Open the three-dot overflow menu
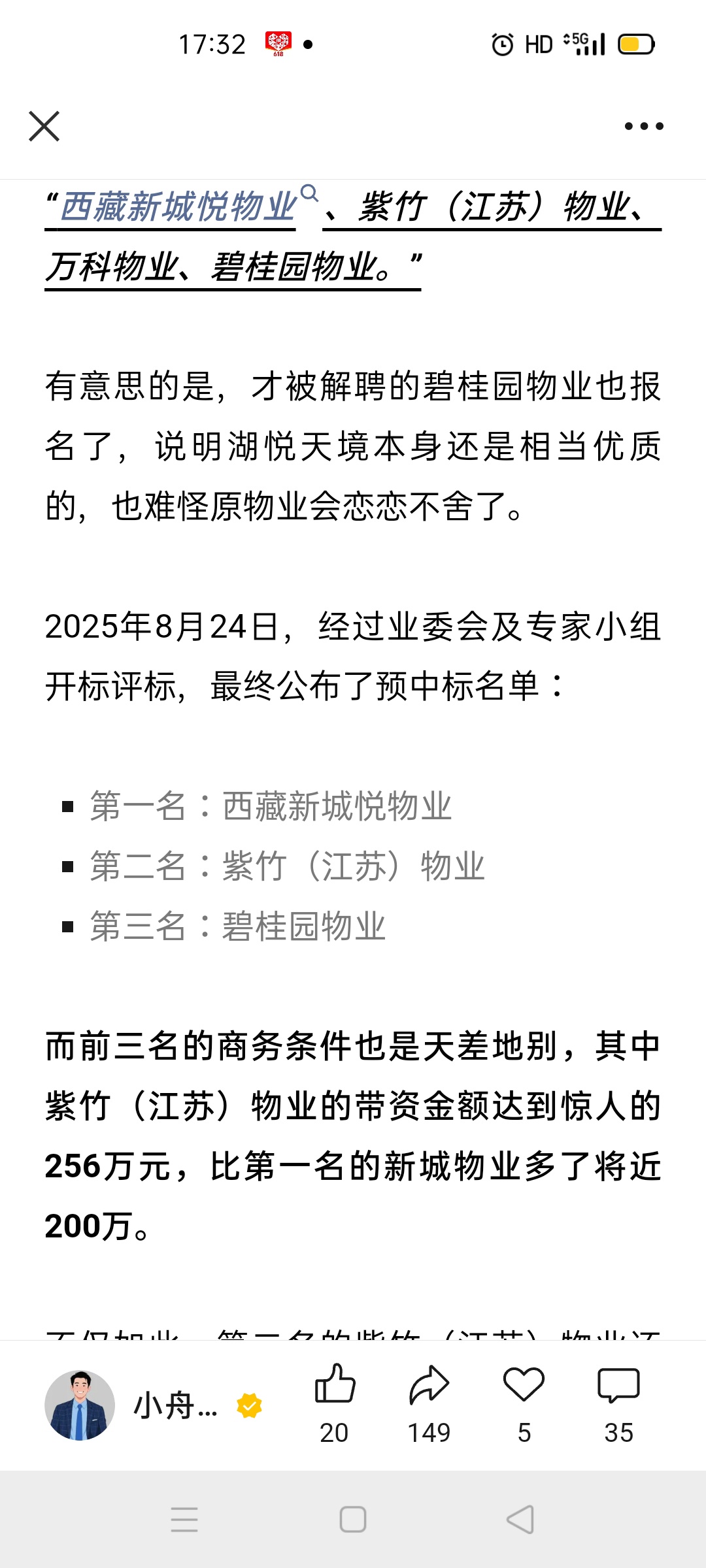Image resolution: width=706 pixels, height=1568 pixels. pos(643,126)
